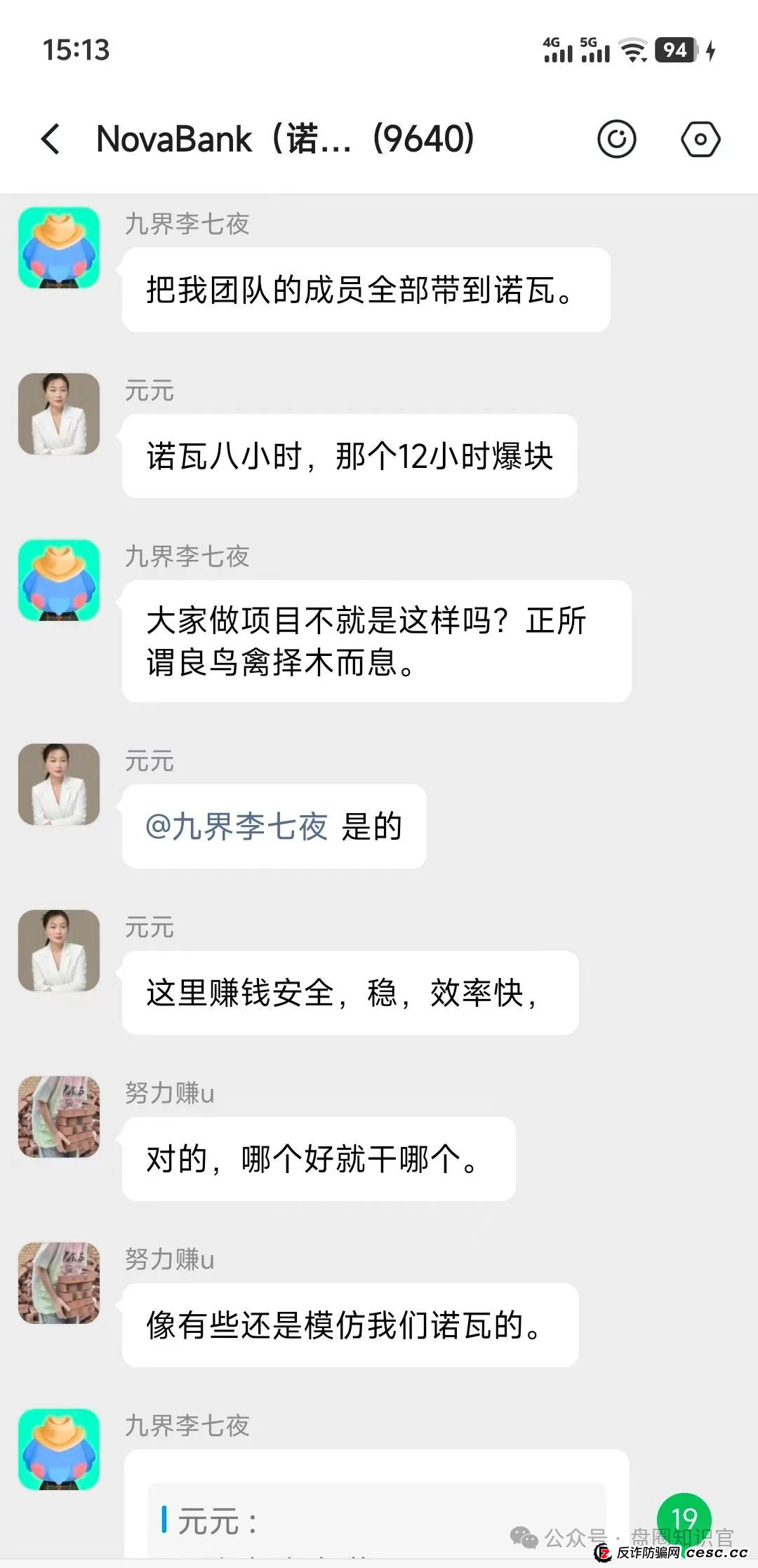Select message 诺瓦八小时，那个12小时爆块

tap(349, 456)
